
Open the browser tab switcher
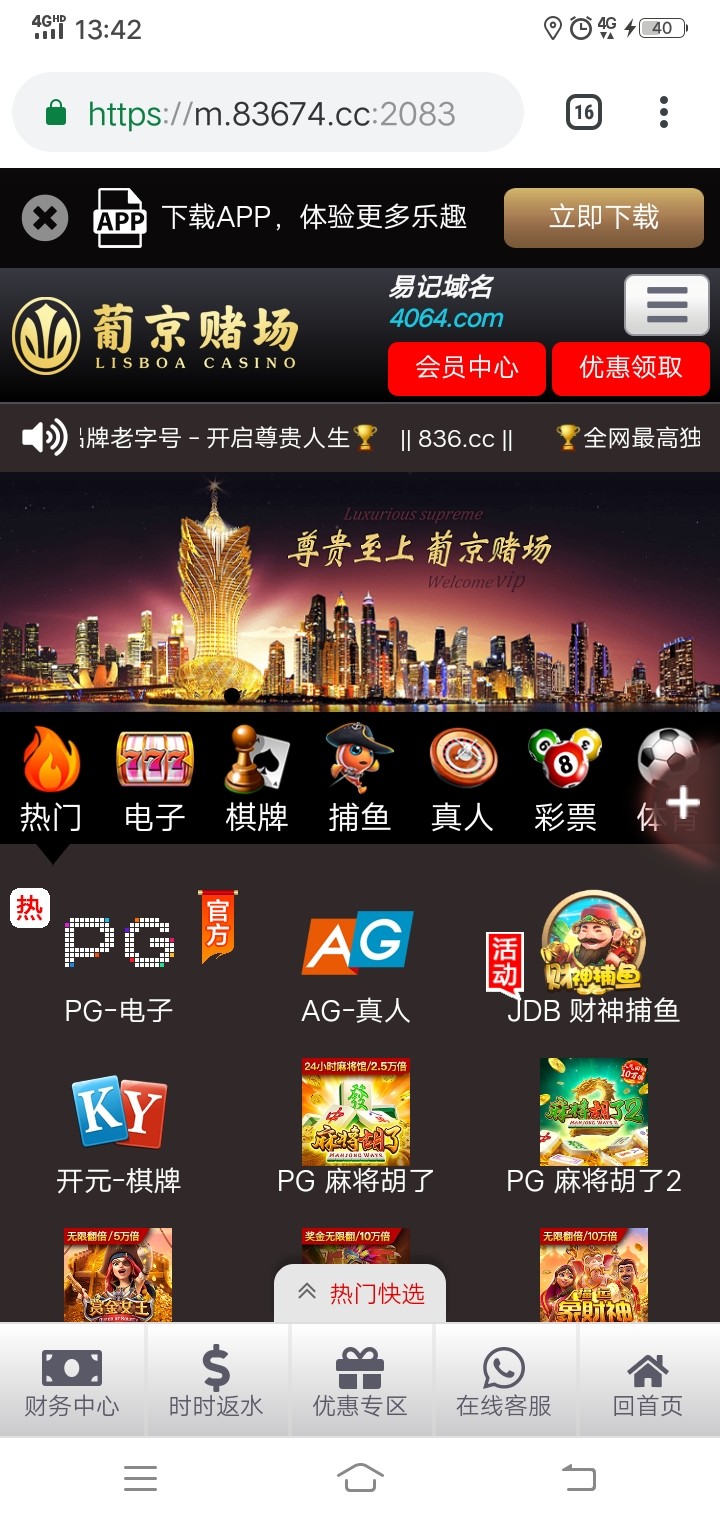point(584,112)
